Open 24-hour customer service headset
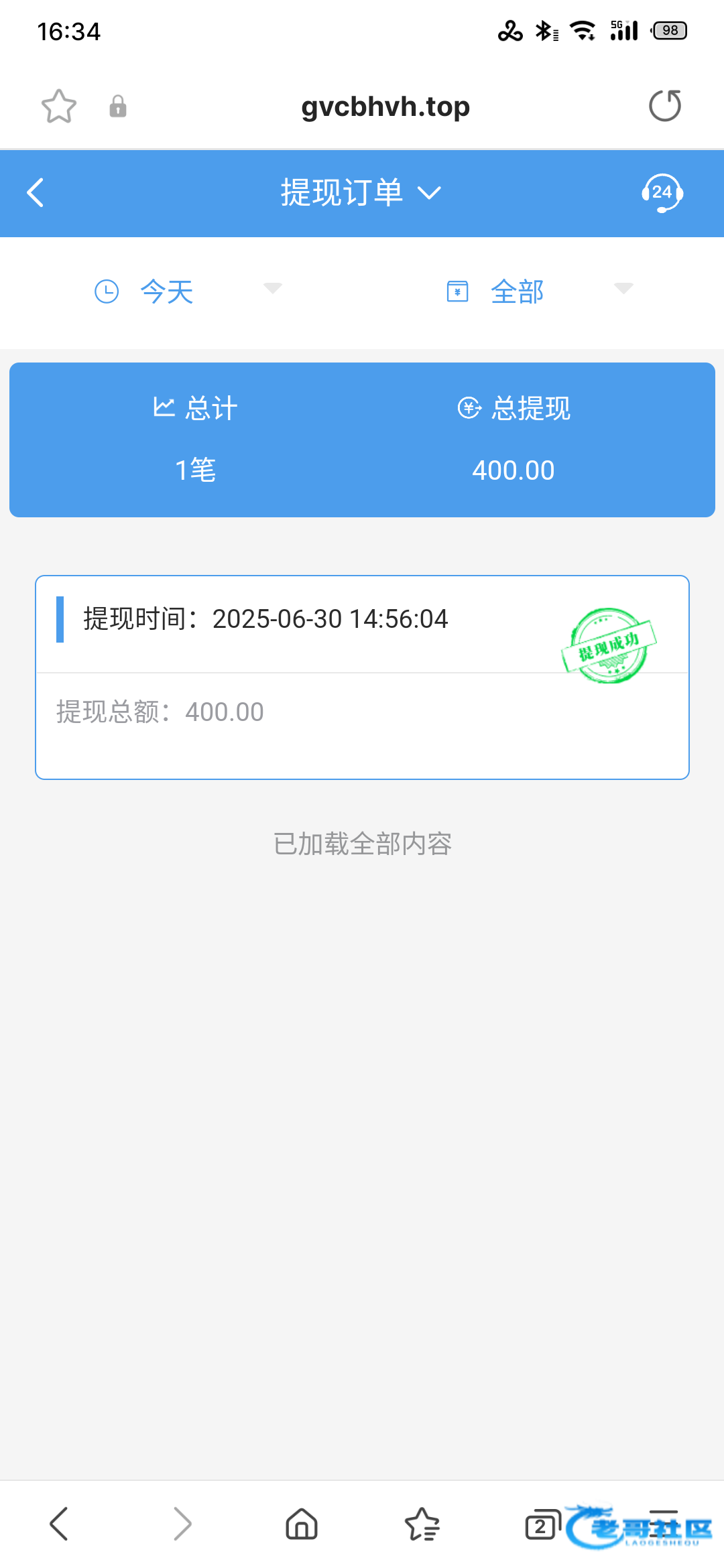Viewport: 724px width, 1568px height. pos(662,193)
